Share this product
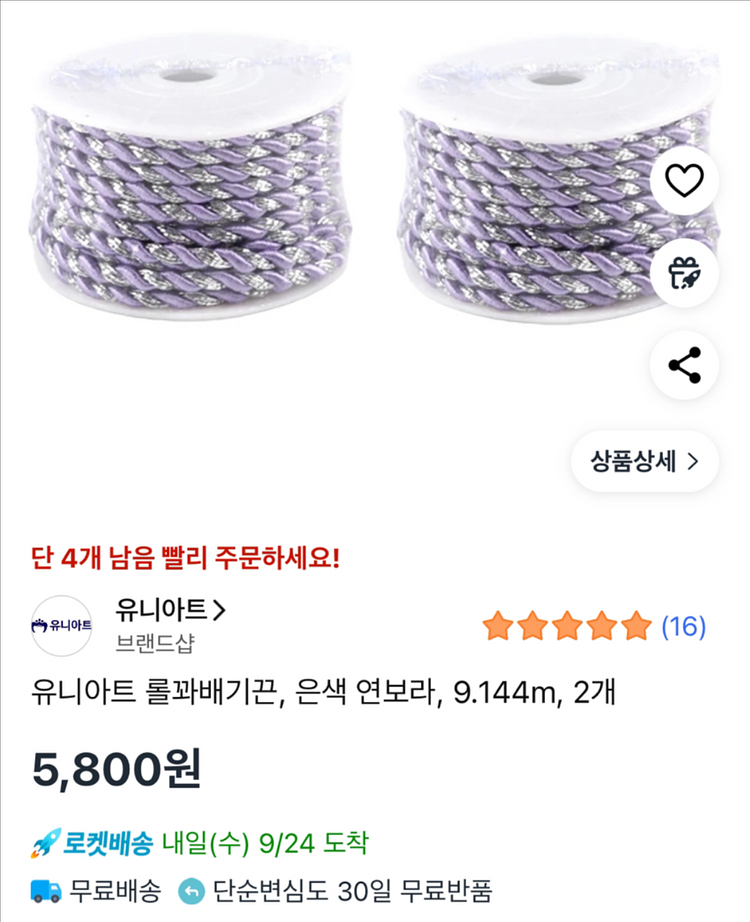Image resolution: width=750 pixels, height=922 pixels. pyautogui.click(x=685, y=364)
